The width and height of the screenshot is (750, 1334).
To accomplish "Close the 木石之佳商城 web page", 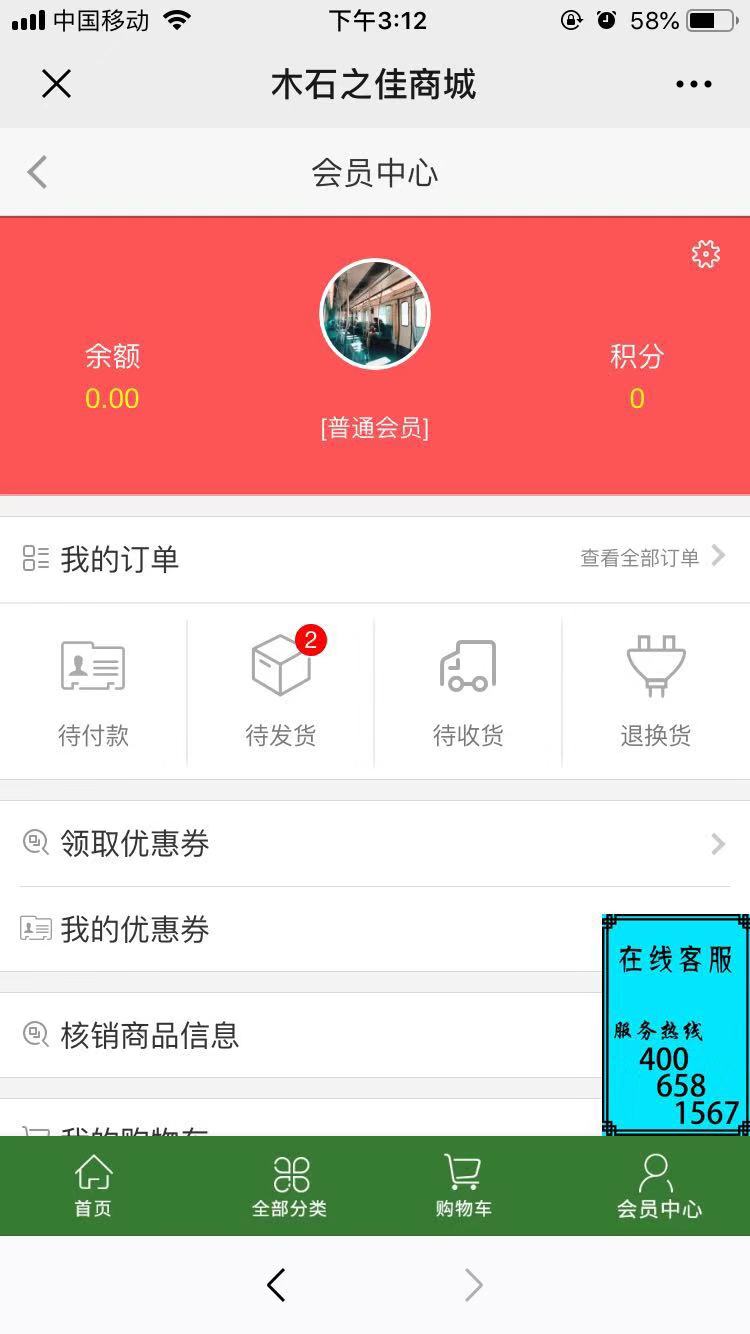I will 56,84.
